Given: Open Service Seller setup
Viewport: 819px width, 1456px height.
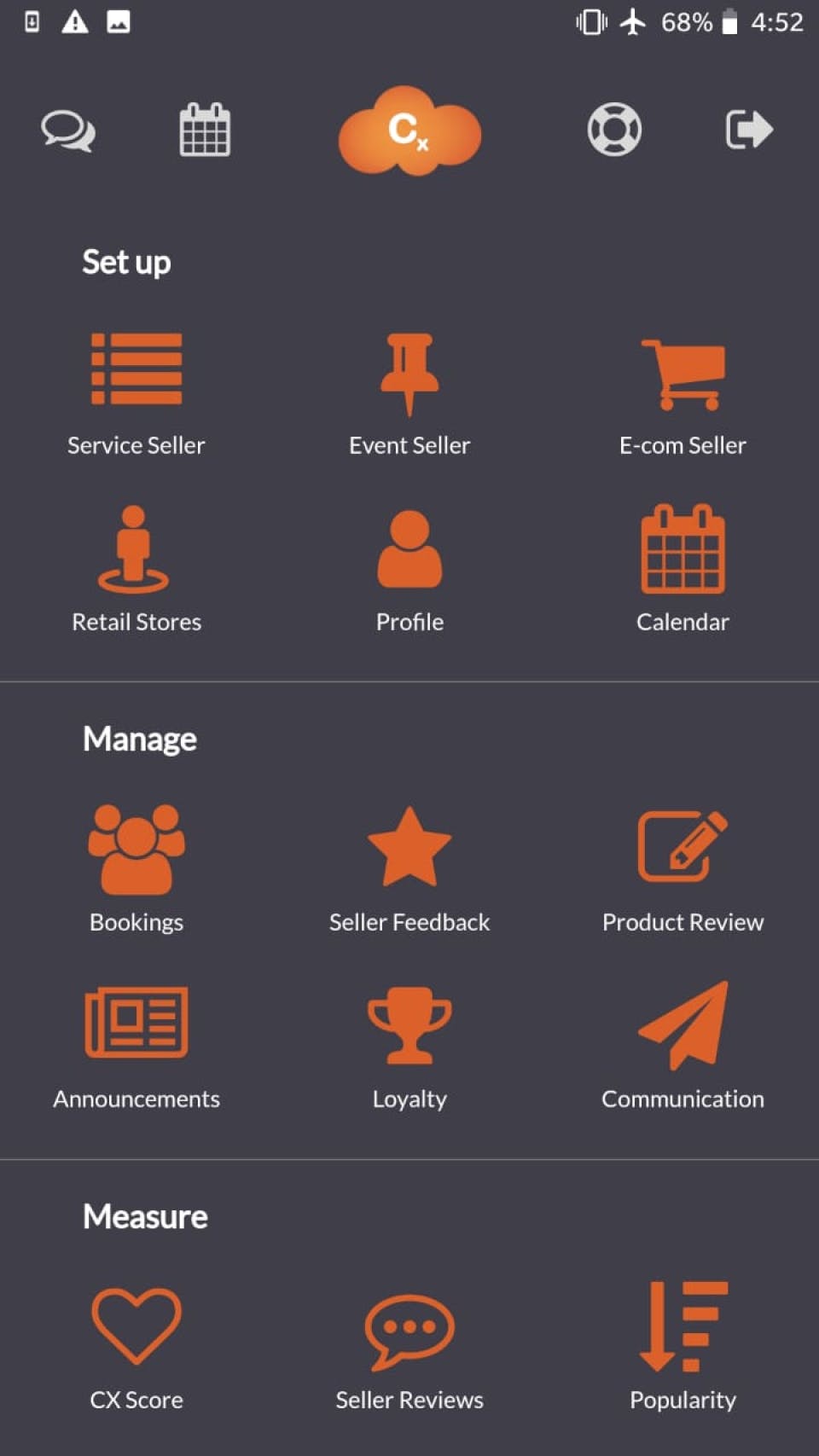Looking at the screenshot, I should click(136, 392).
